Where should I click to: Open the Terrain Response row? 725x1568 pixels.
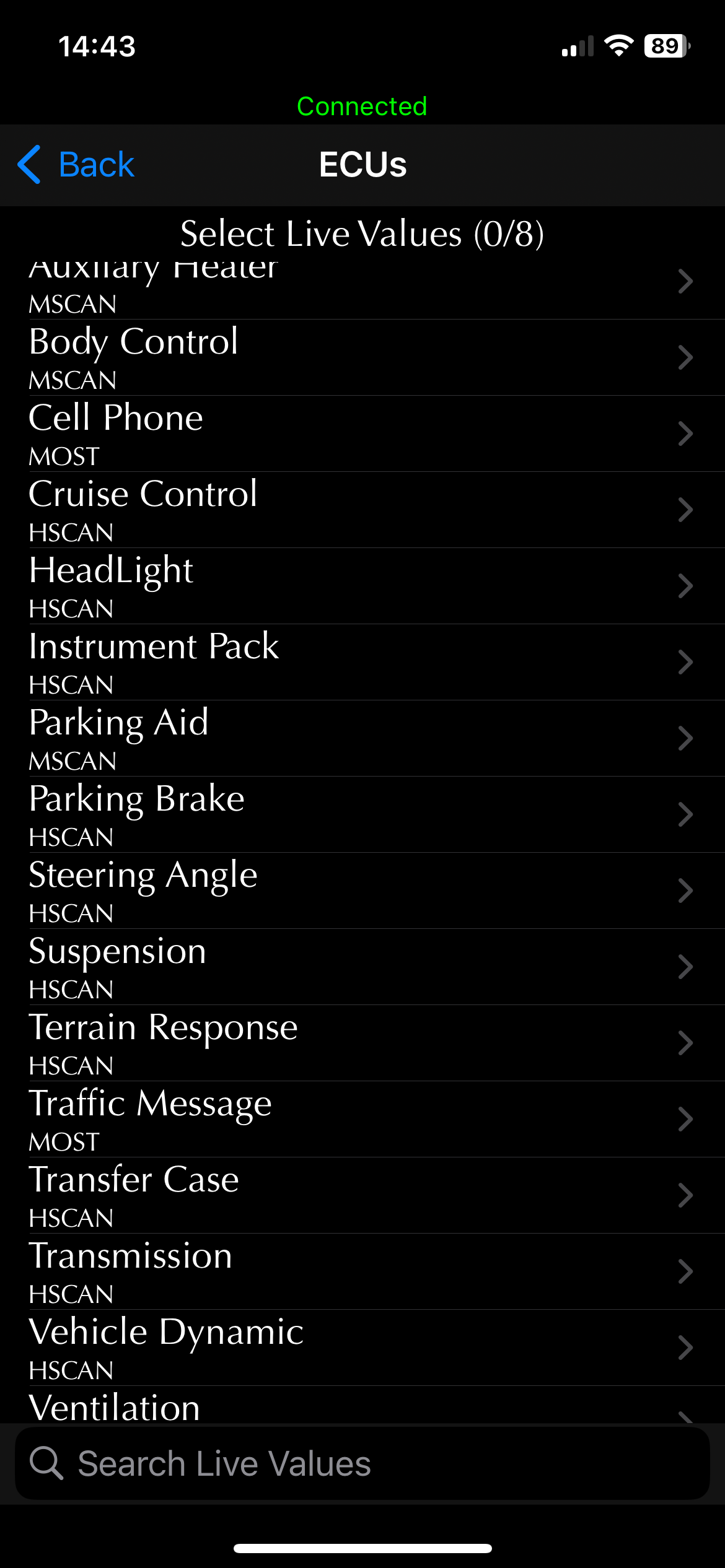tap(362, 1043)
